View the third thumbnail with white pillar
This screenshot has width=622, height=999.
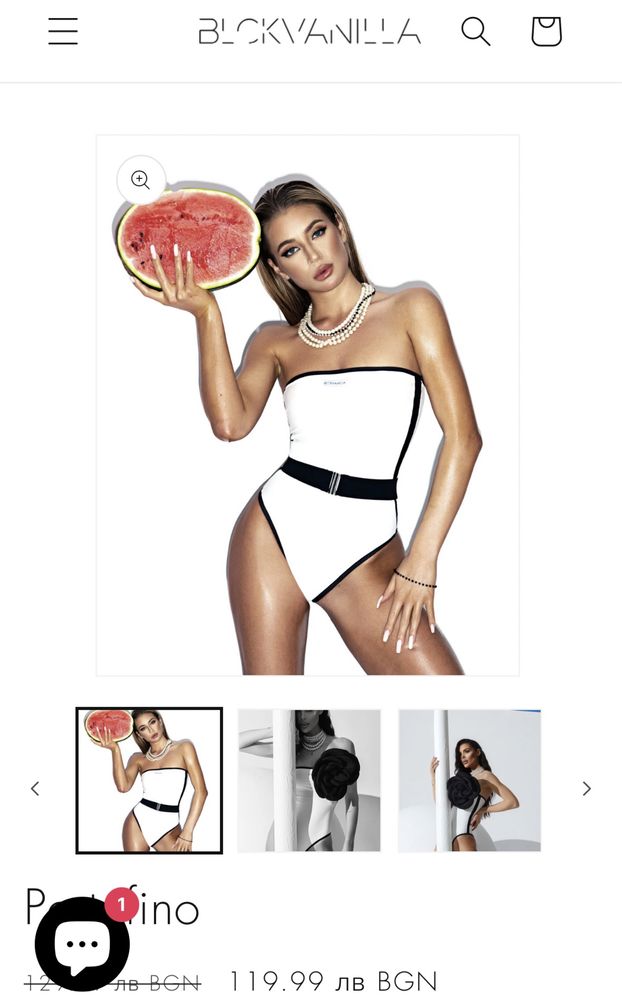click(x=469, y=780)
